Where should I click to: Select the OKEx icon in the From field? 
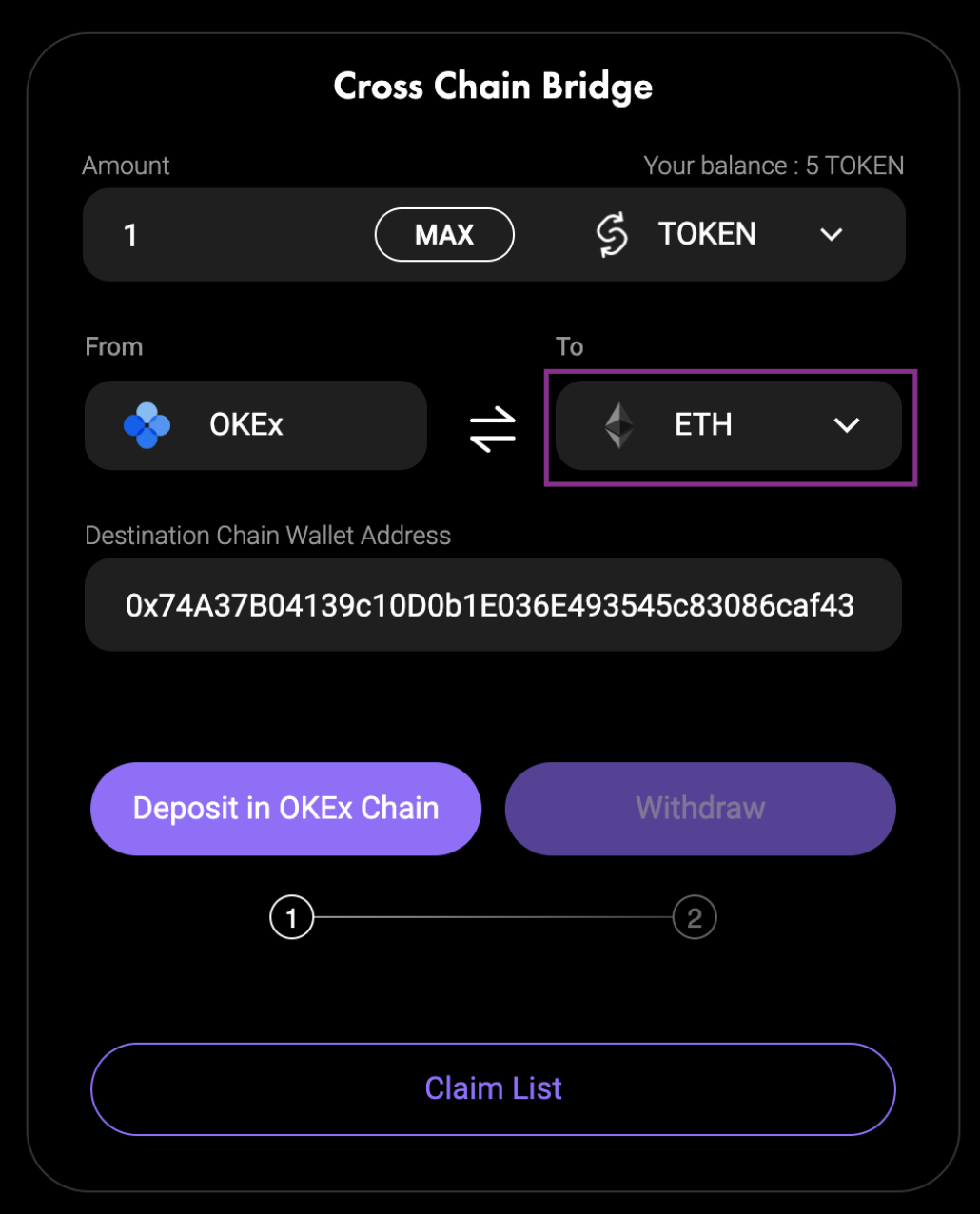pyautogui.click(x=145, y=425)
